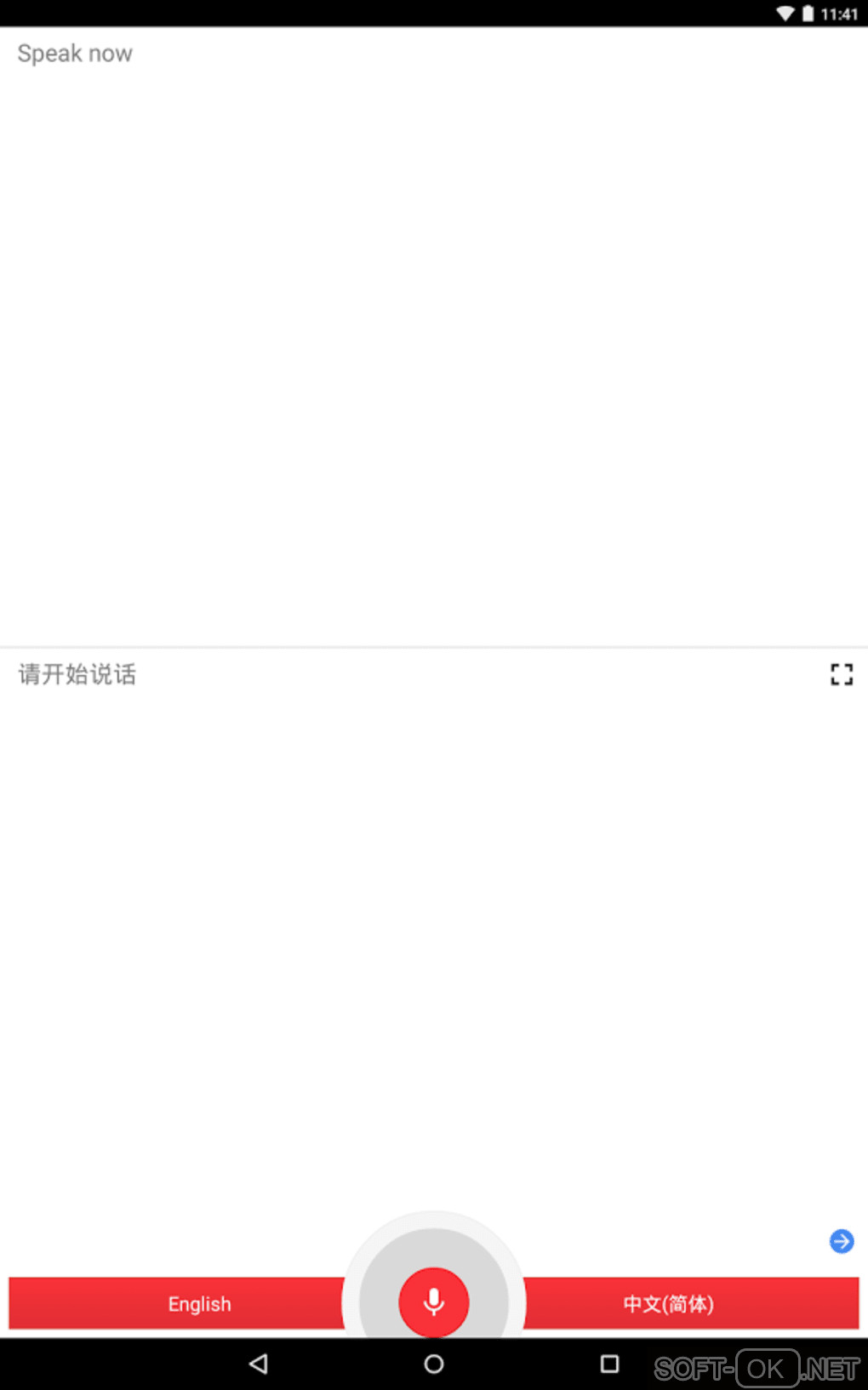Expand translation to full screen

click(841, 675)
